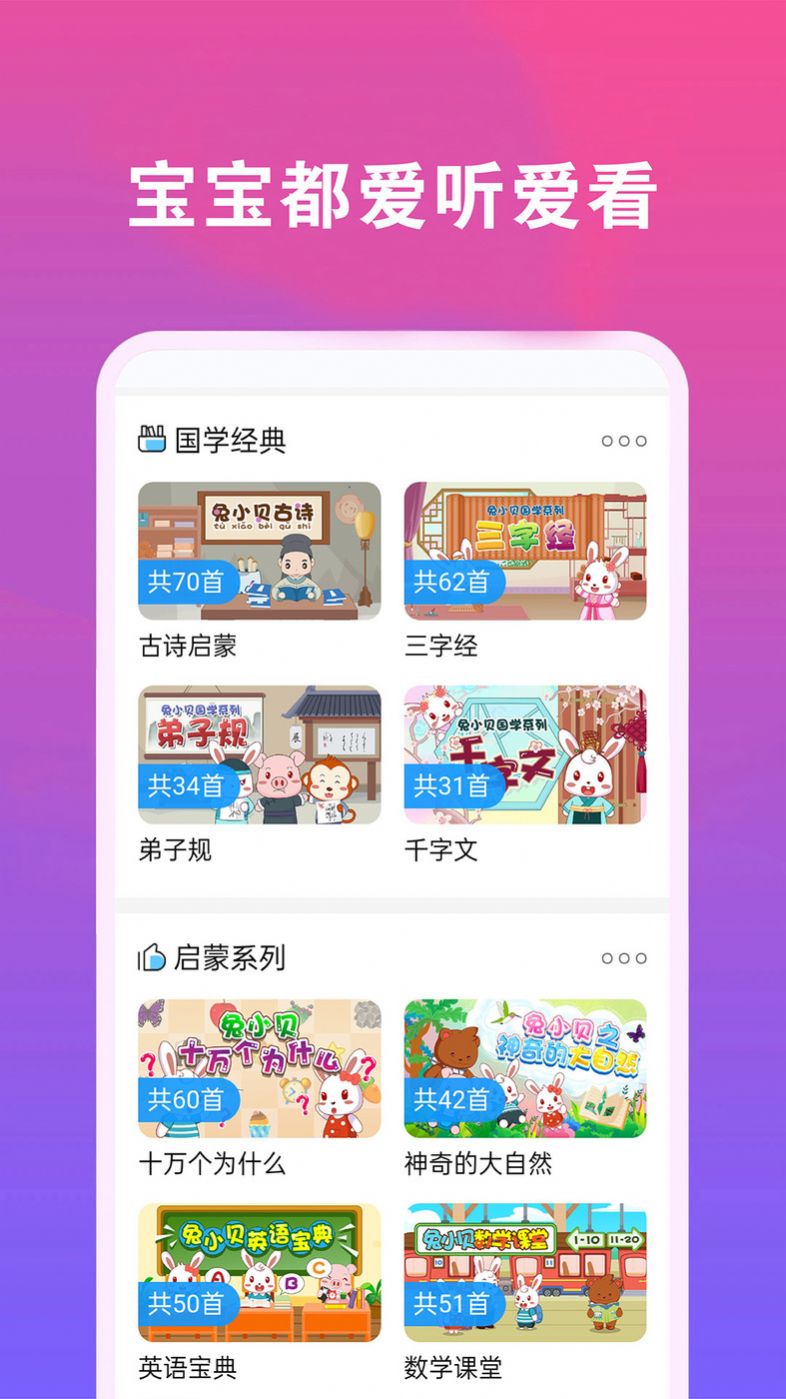Open the 古诗启蒙 collection thumbnail
This screenshot has height=1399, width=786.
[258, 550]
